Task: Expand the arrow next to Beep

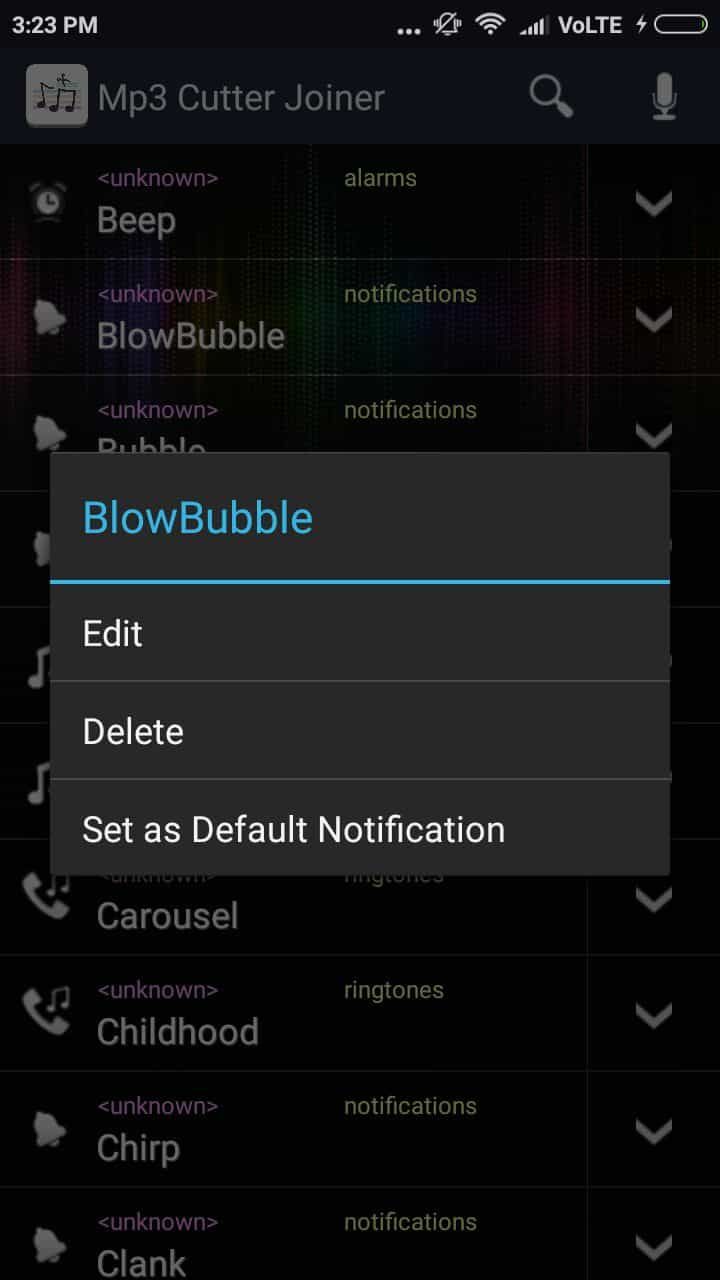Action: pos(654,203)
